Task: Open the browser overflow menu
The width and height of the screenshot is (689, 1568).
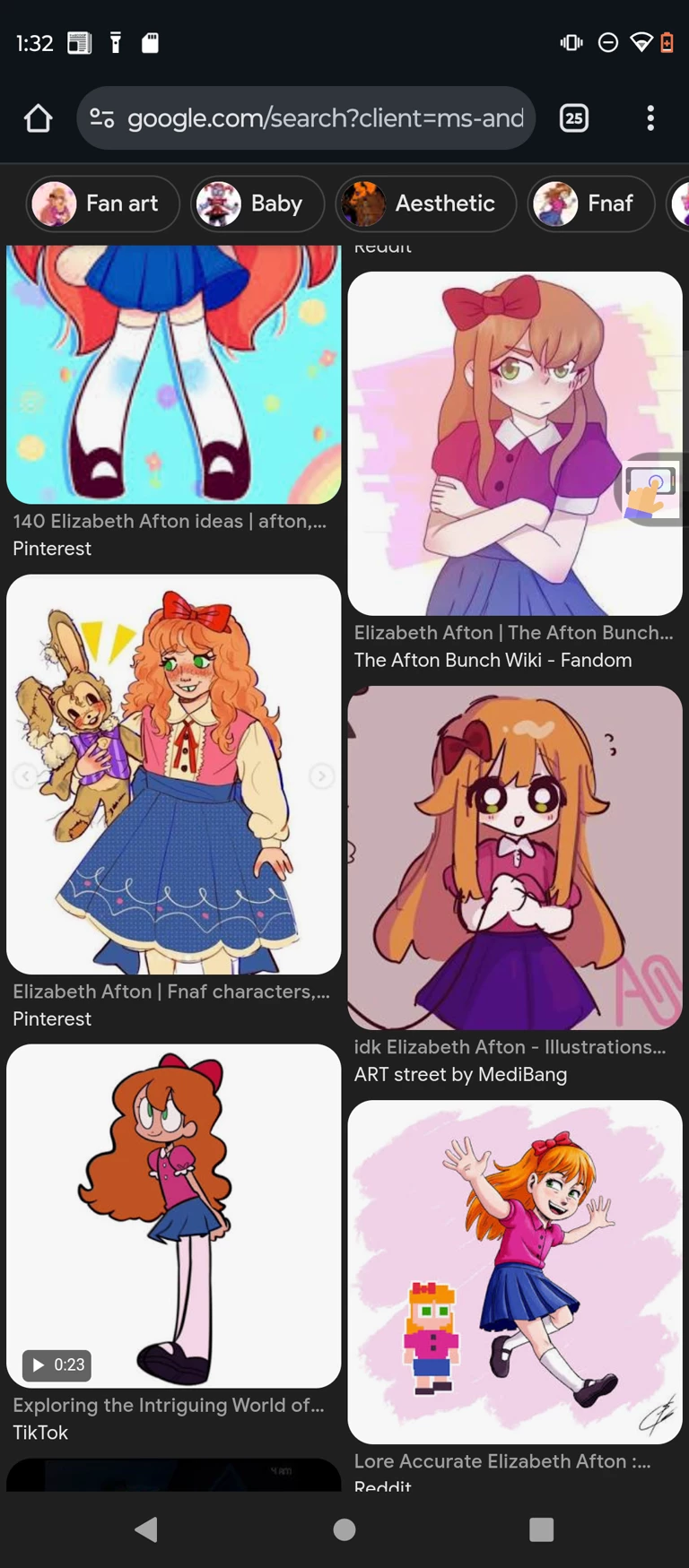Action: point(650,118)
